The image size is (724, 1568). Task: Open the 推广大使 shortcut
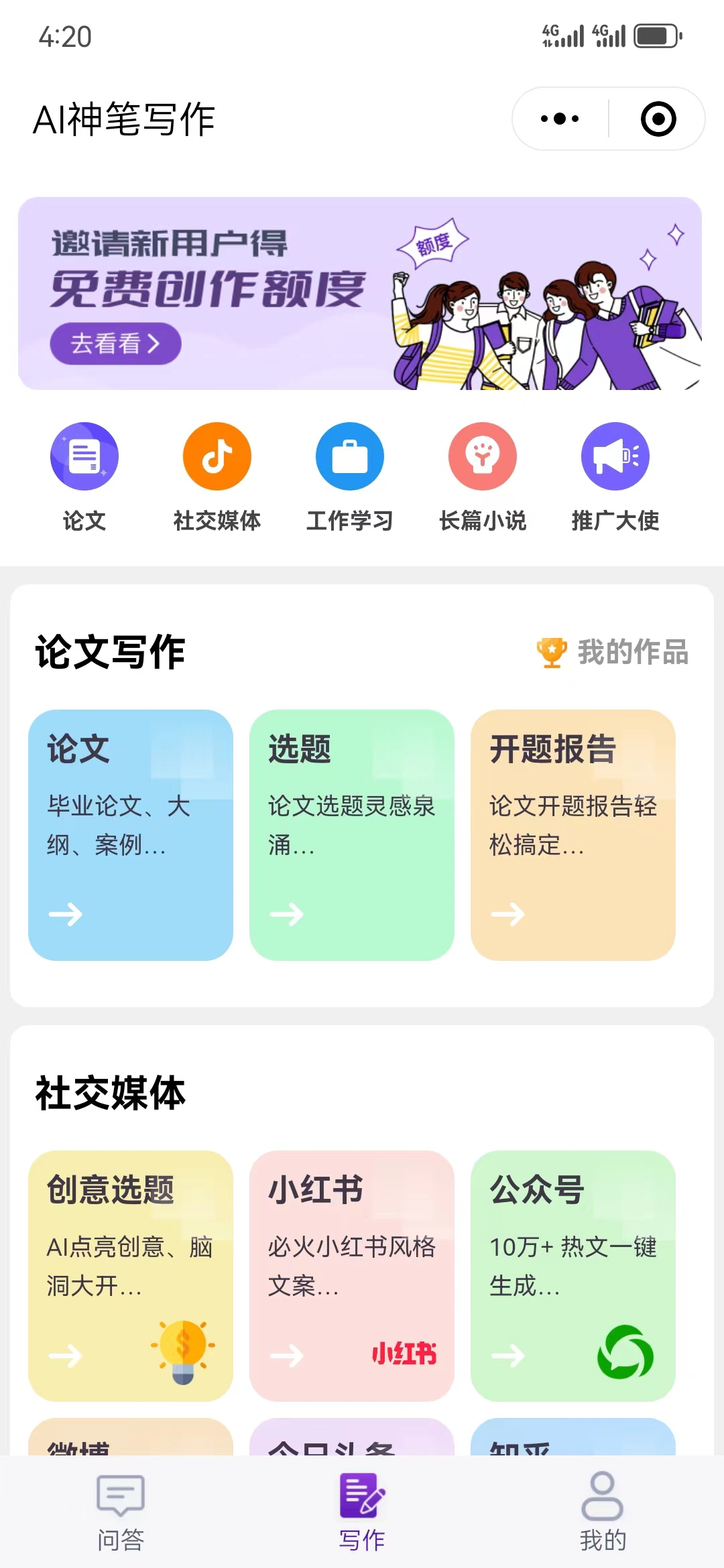click(615, 456)
